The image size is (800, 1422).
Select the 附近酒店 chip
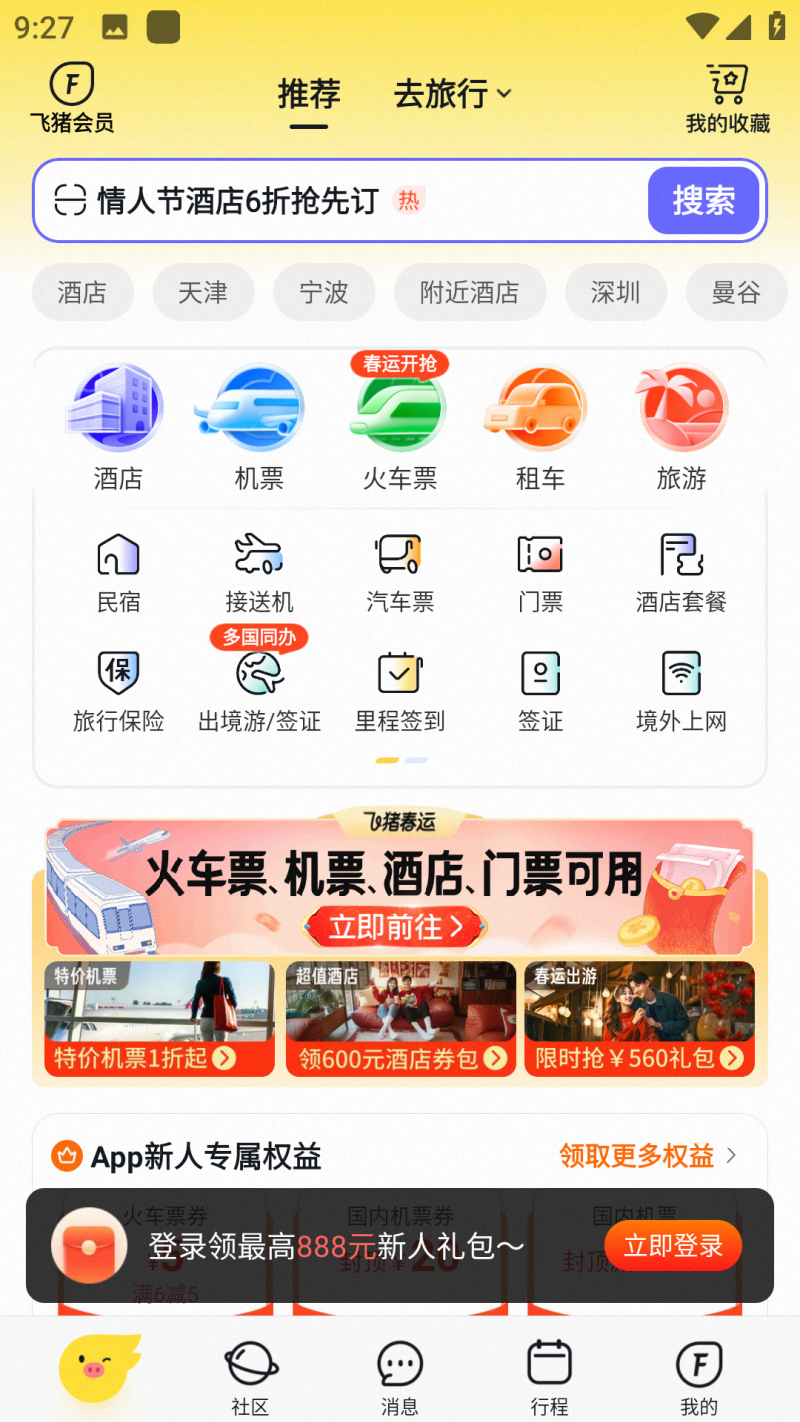469,292
